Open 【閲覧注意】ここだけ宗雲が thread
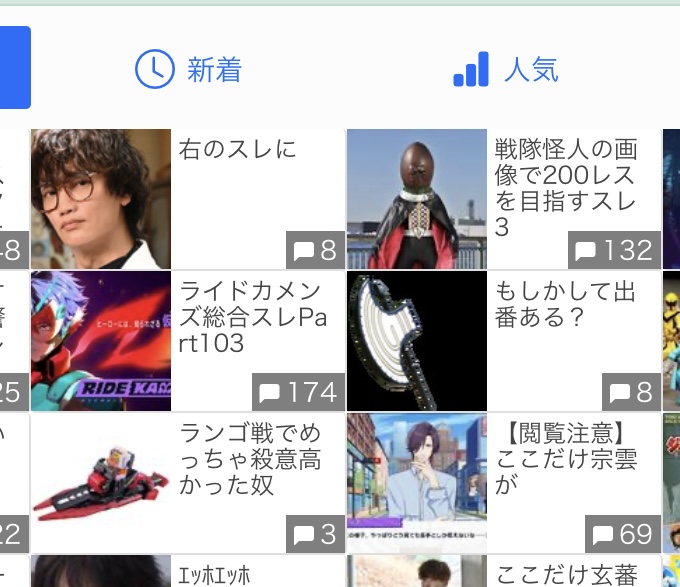 click(566, 460)
